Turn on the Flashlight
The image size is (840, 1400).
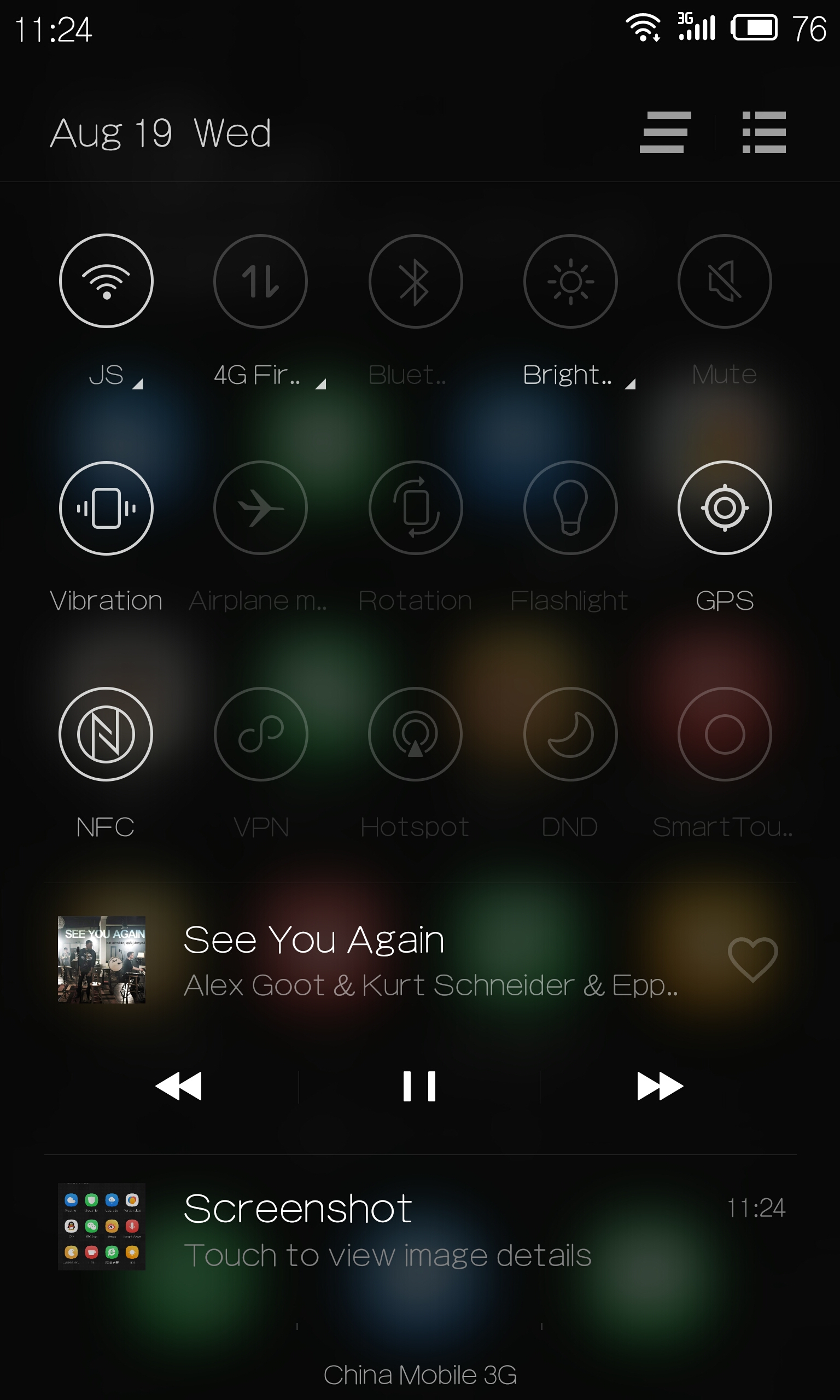(x=570, y=507)
